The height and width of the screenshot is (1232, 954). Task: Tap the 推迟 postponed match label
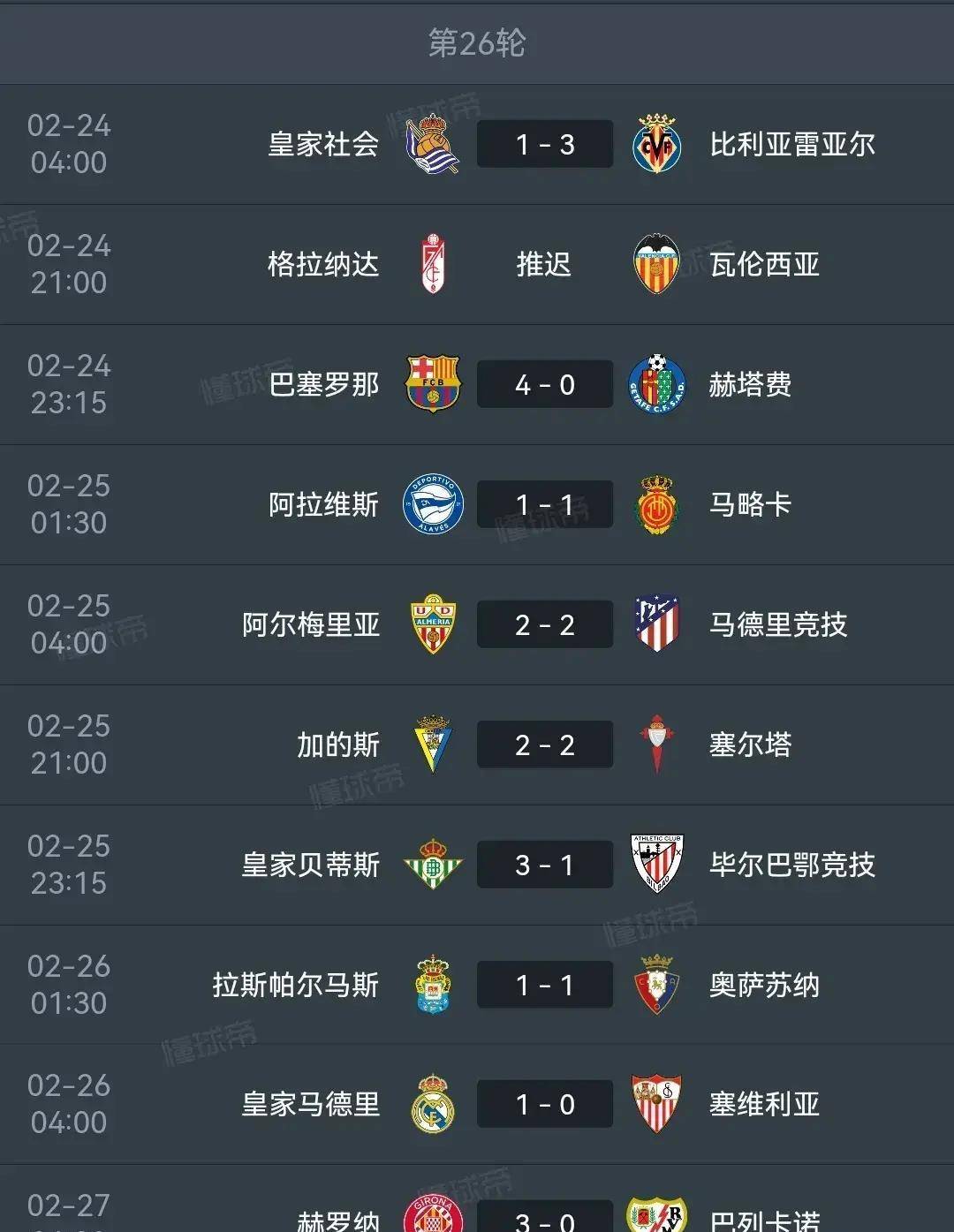544,263
